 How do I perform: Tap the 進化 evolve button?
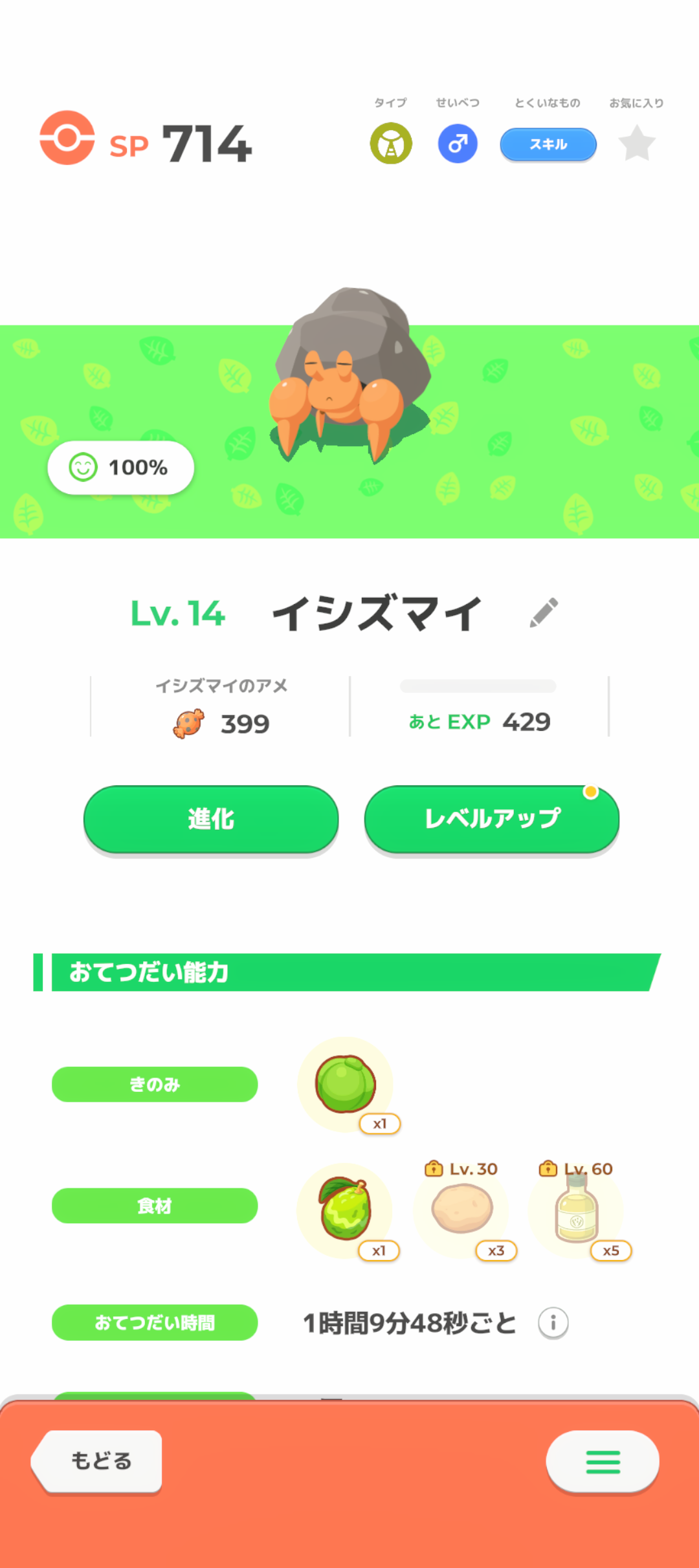211,819
